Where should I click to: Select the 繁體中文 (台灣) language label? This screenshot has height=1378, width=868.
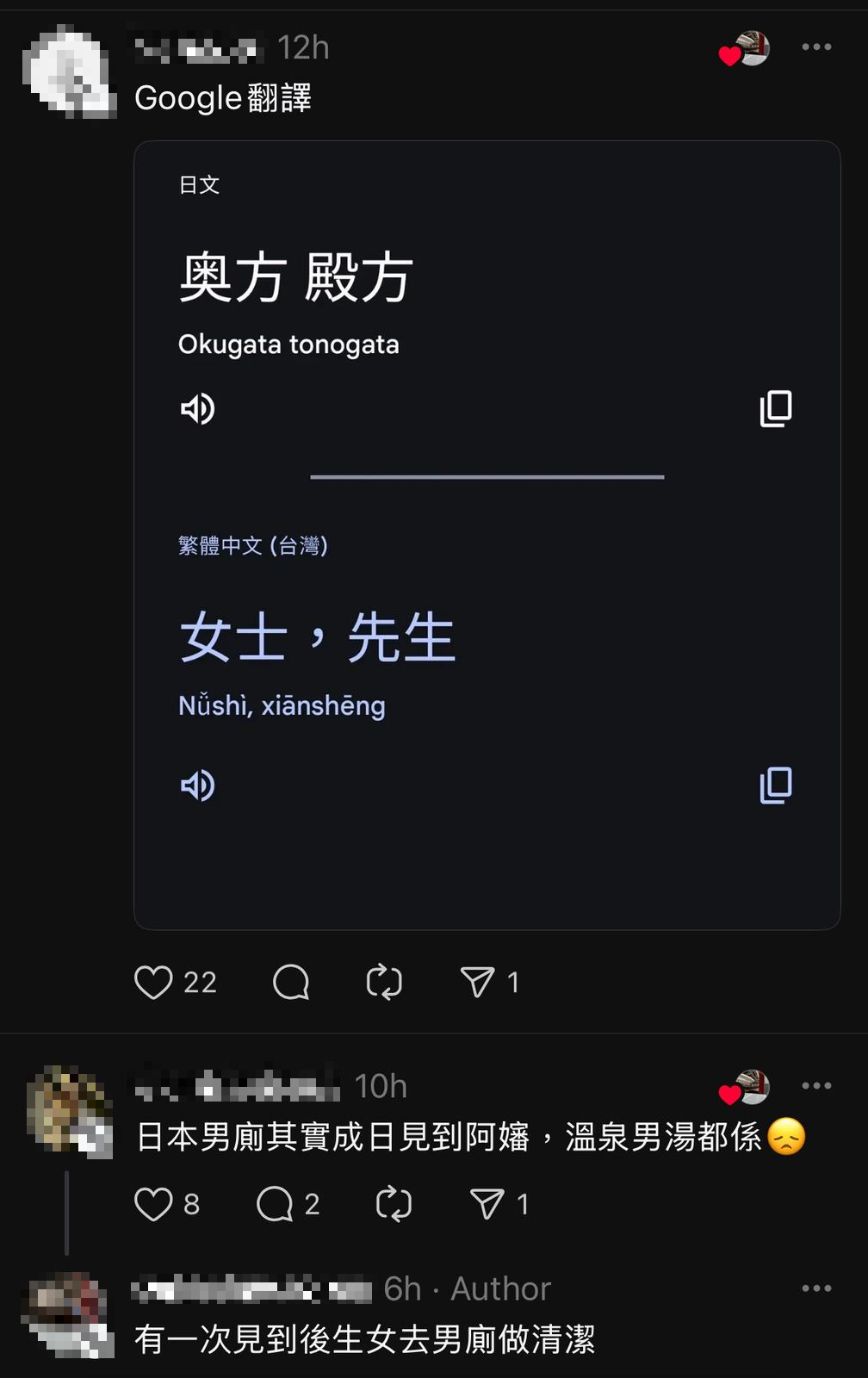tap(253, 545)
